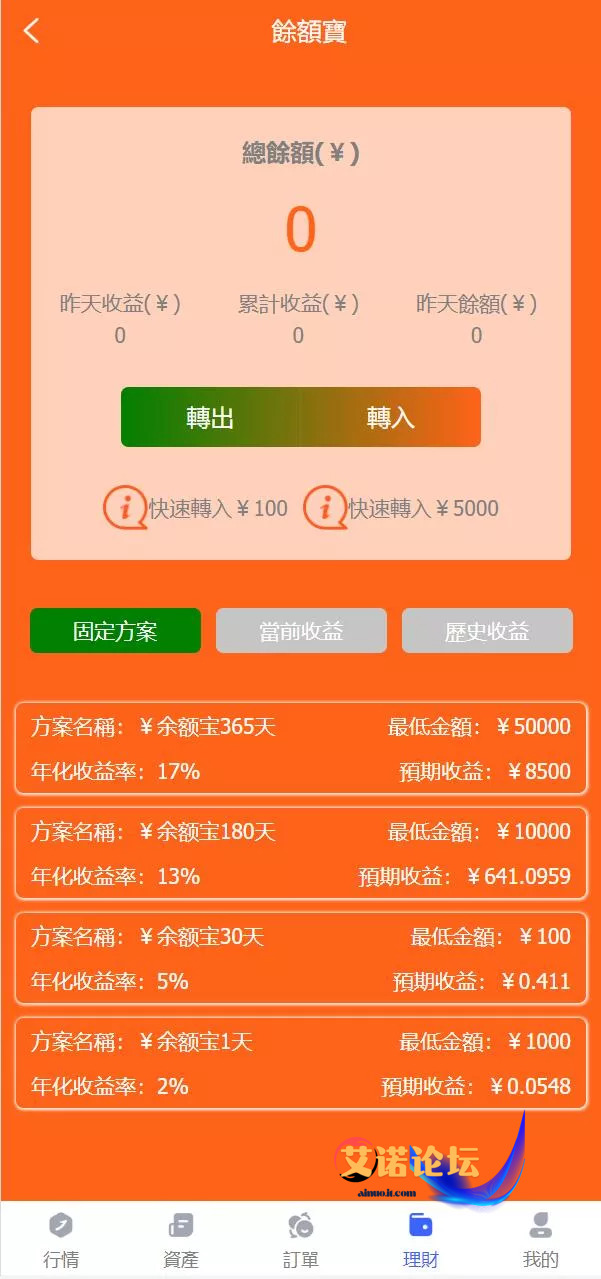Select 快速轉入 ¥5000 quick transfer

click(x=402, y=508)
